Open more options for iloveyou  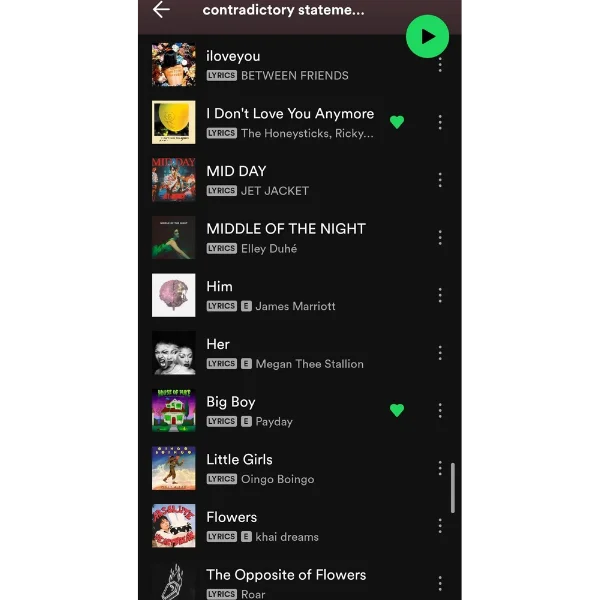tap(440, 65)
